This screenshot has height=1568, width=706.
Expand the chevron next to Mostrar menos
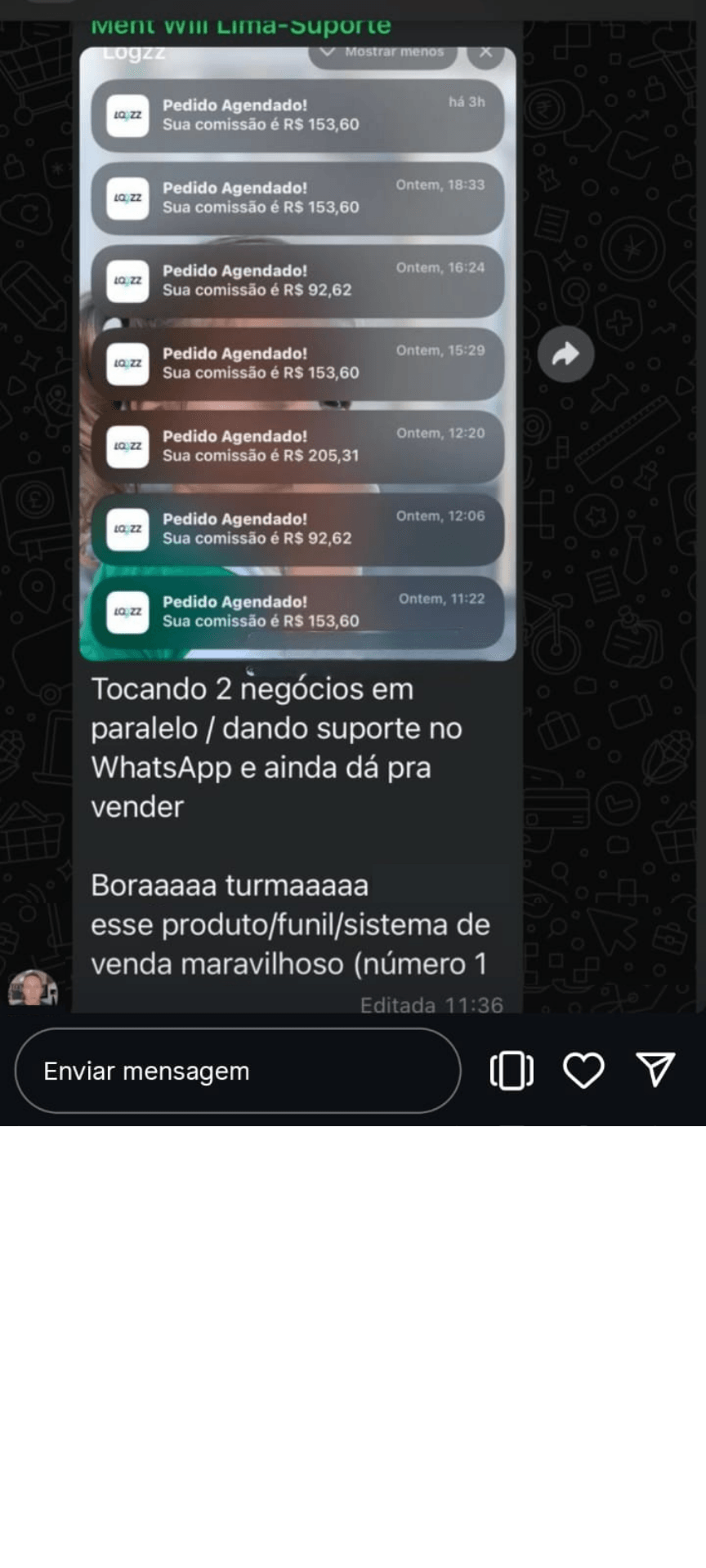click(327, 51)
